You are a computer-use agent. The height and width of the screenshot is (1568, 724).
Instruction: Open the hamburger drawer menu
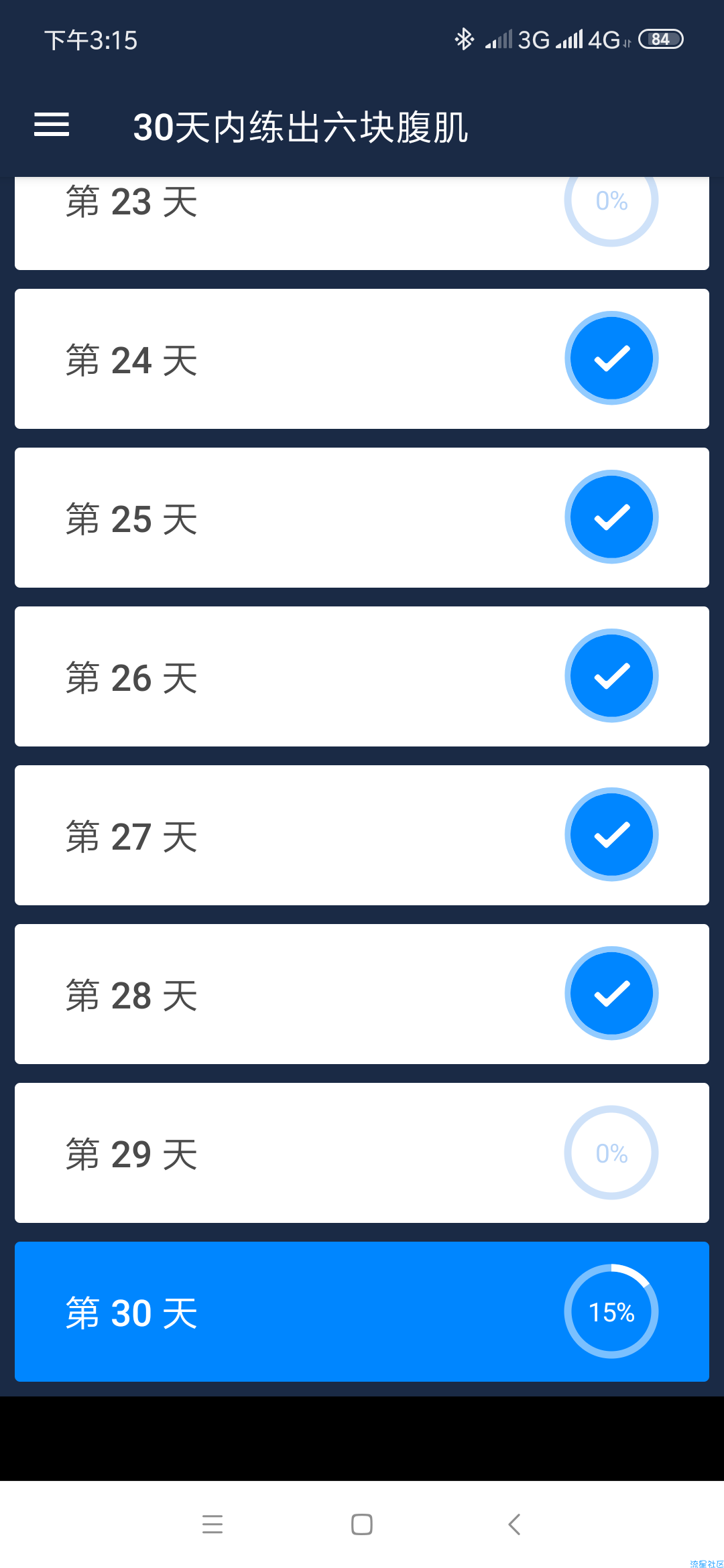52,125
